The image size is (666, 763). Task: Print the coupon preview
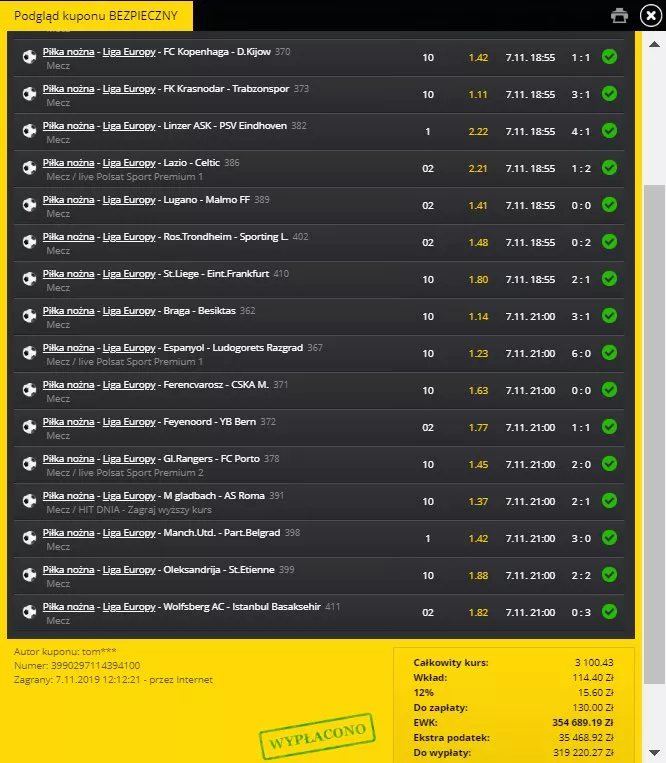[x=620, y=15]
